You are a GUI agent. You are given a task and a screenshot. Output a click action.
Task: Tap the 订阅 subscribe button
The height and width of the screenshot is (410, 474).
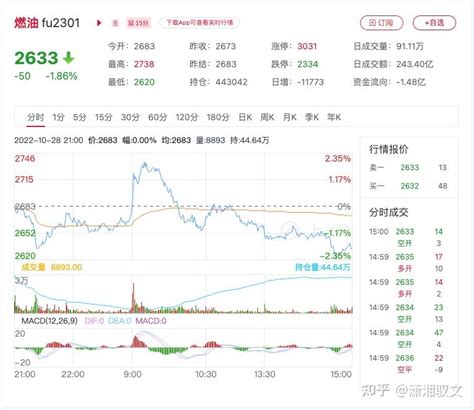point(381,23)
